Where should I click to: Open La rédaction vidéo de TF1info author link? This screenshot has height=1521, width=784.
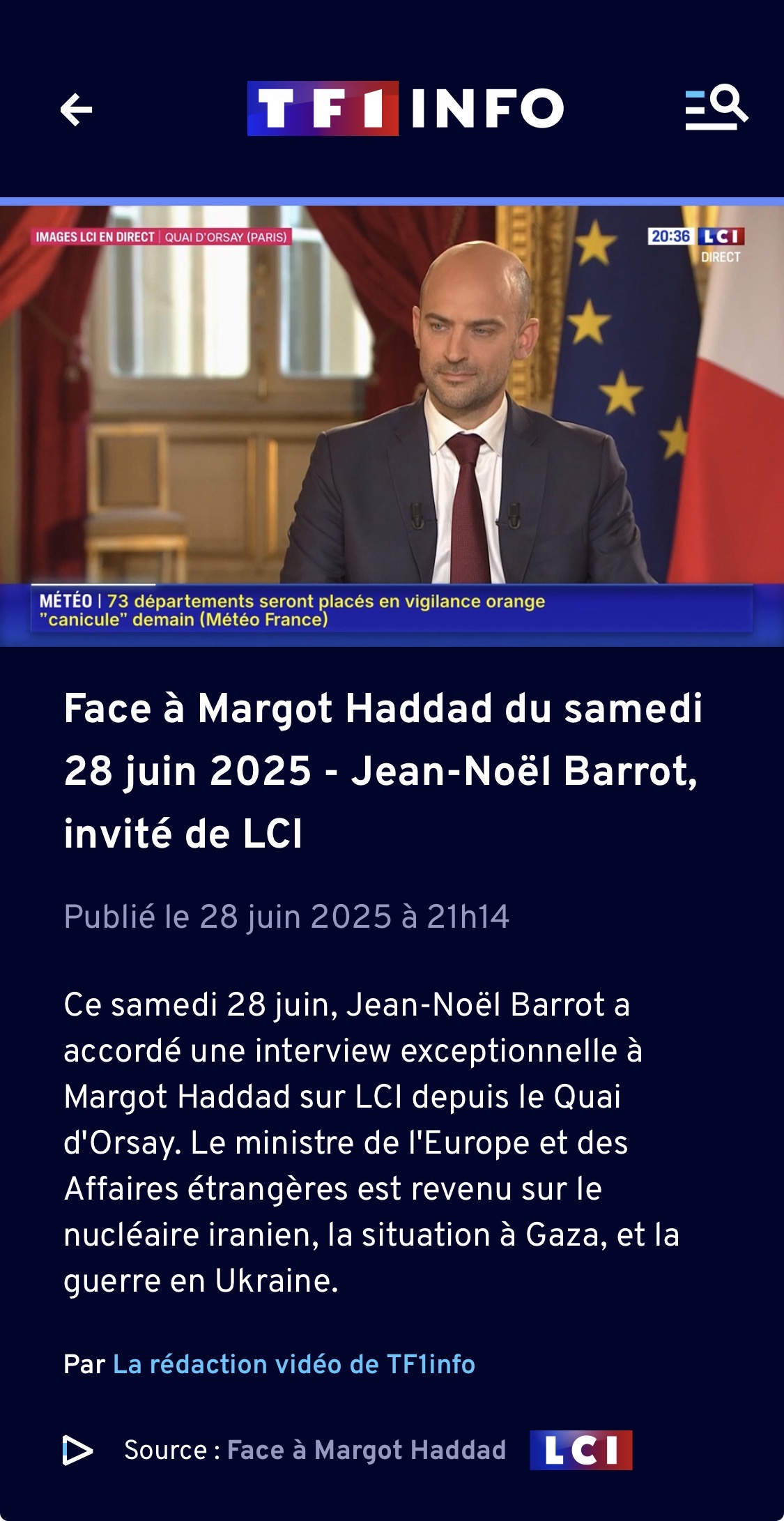(x=293, y=1364)
